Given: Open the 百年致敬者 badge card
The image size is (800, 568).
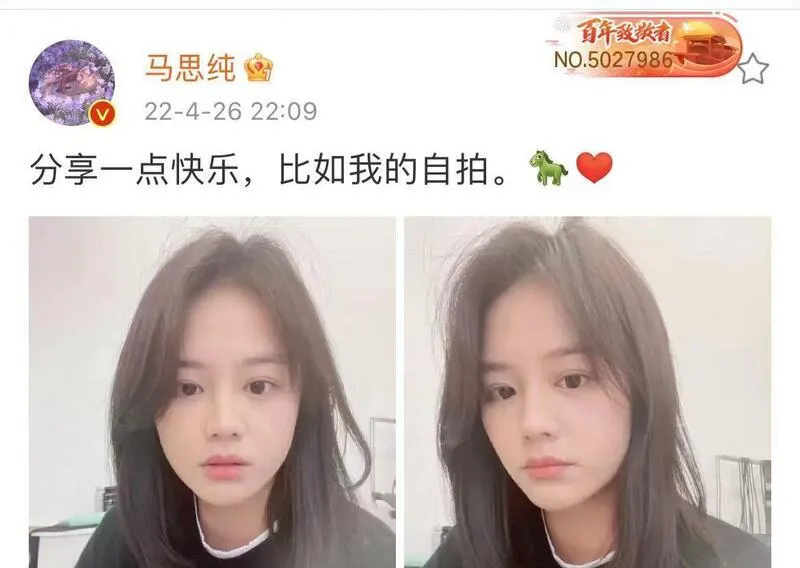Looking at the screenshot, I should tap(645, 46).
